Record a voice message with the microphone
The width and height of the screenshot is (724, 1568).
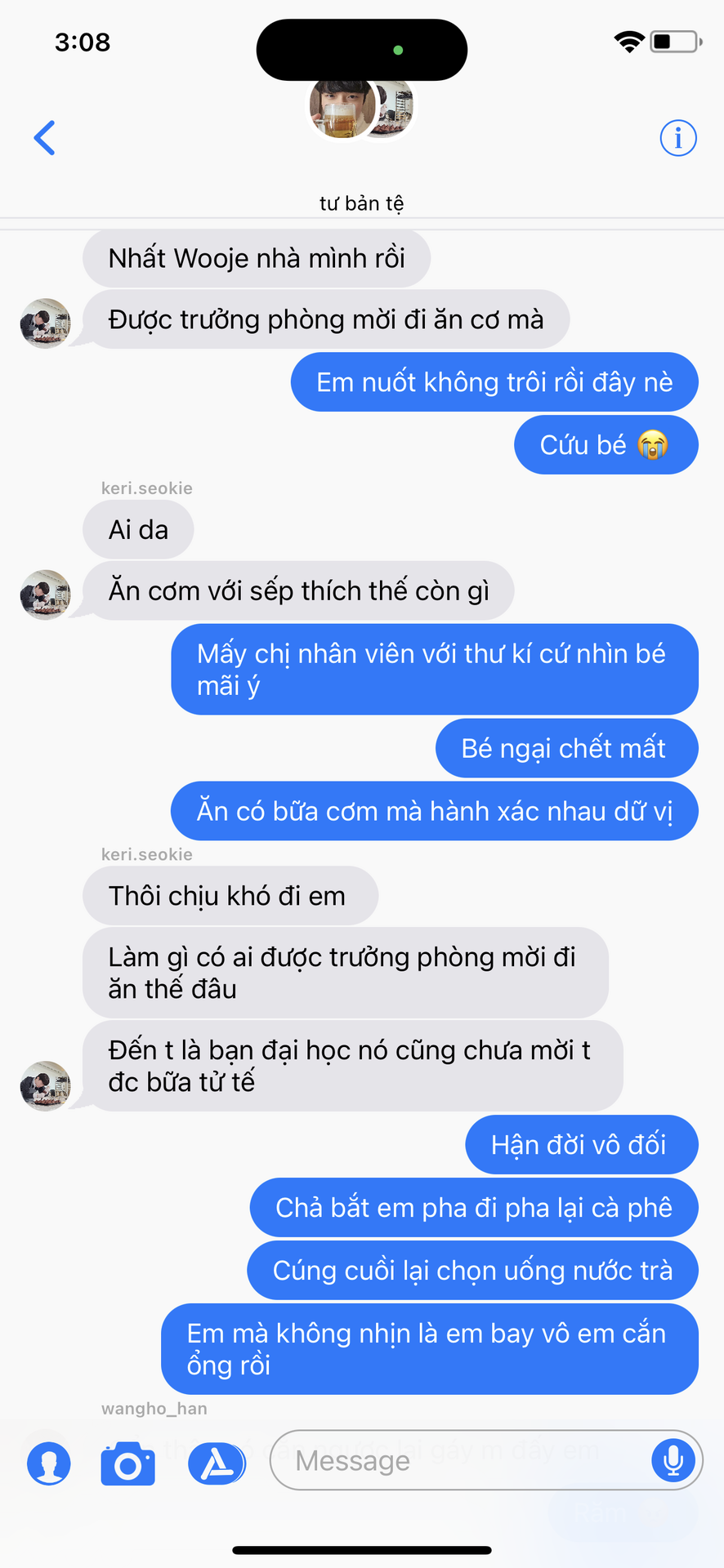tap(673, 1459)
